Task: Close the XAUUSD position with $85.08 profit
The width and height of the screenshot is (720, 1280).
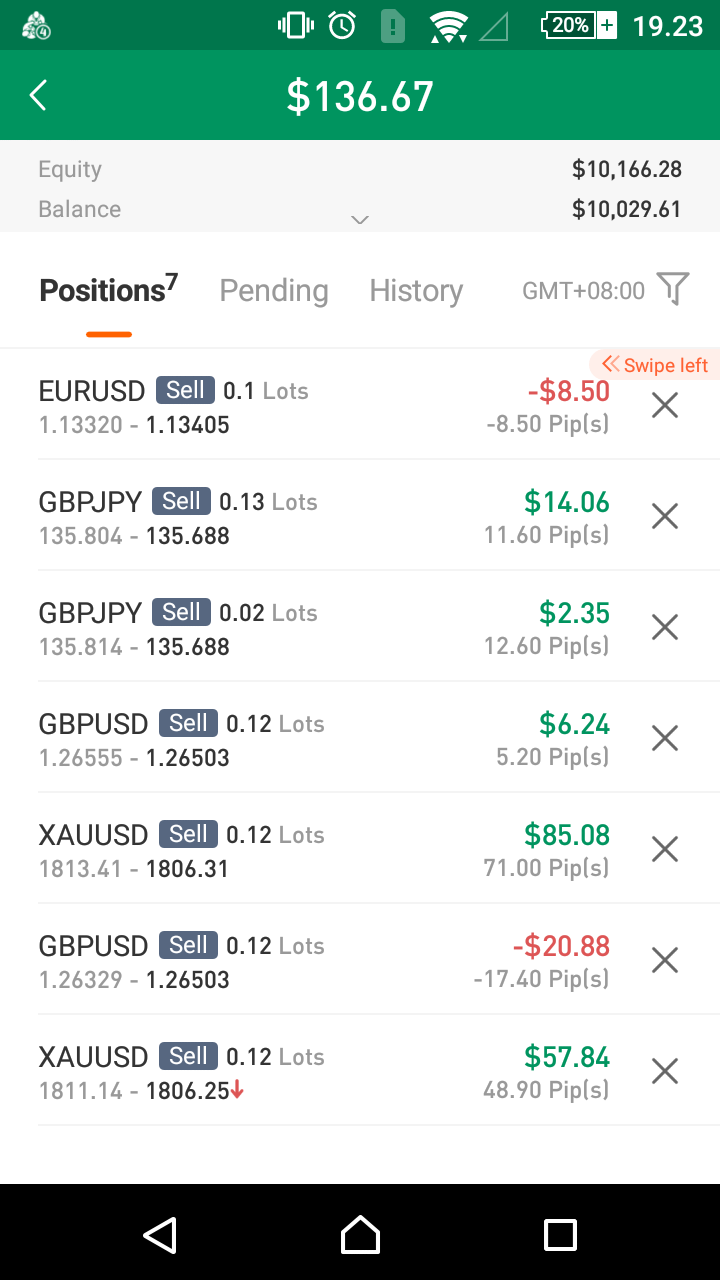Action: click(665, 850)
